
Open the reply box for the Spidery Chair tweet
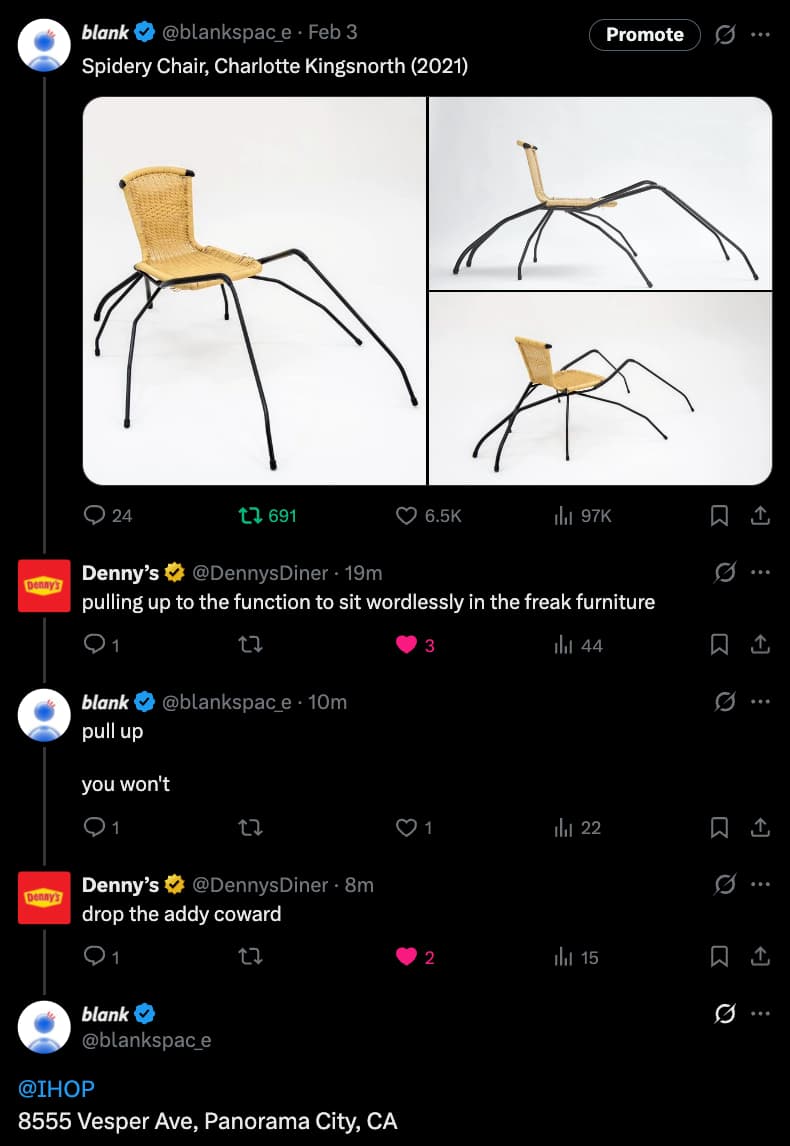click(x=97, y=515)
